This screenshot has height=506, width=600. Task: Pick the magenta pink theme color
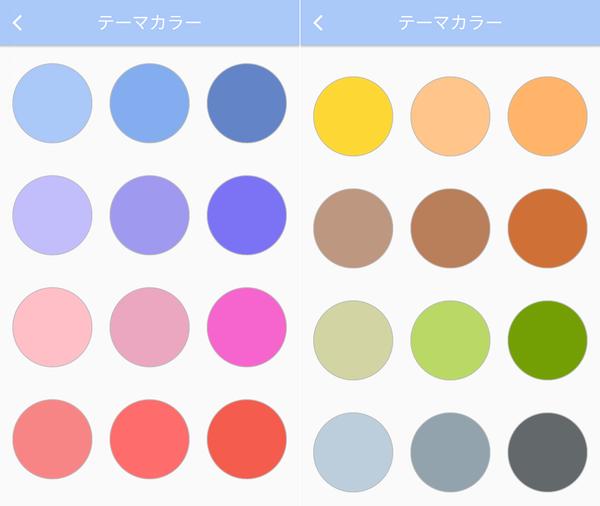click(247, 327)
